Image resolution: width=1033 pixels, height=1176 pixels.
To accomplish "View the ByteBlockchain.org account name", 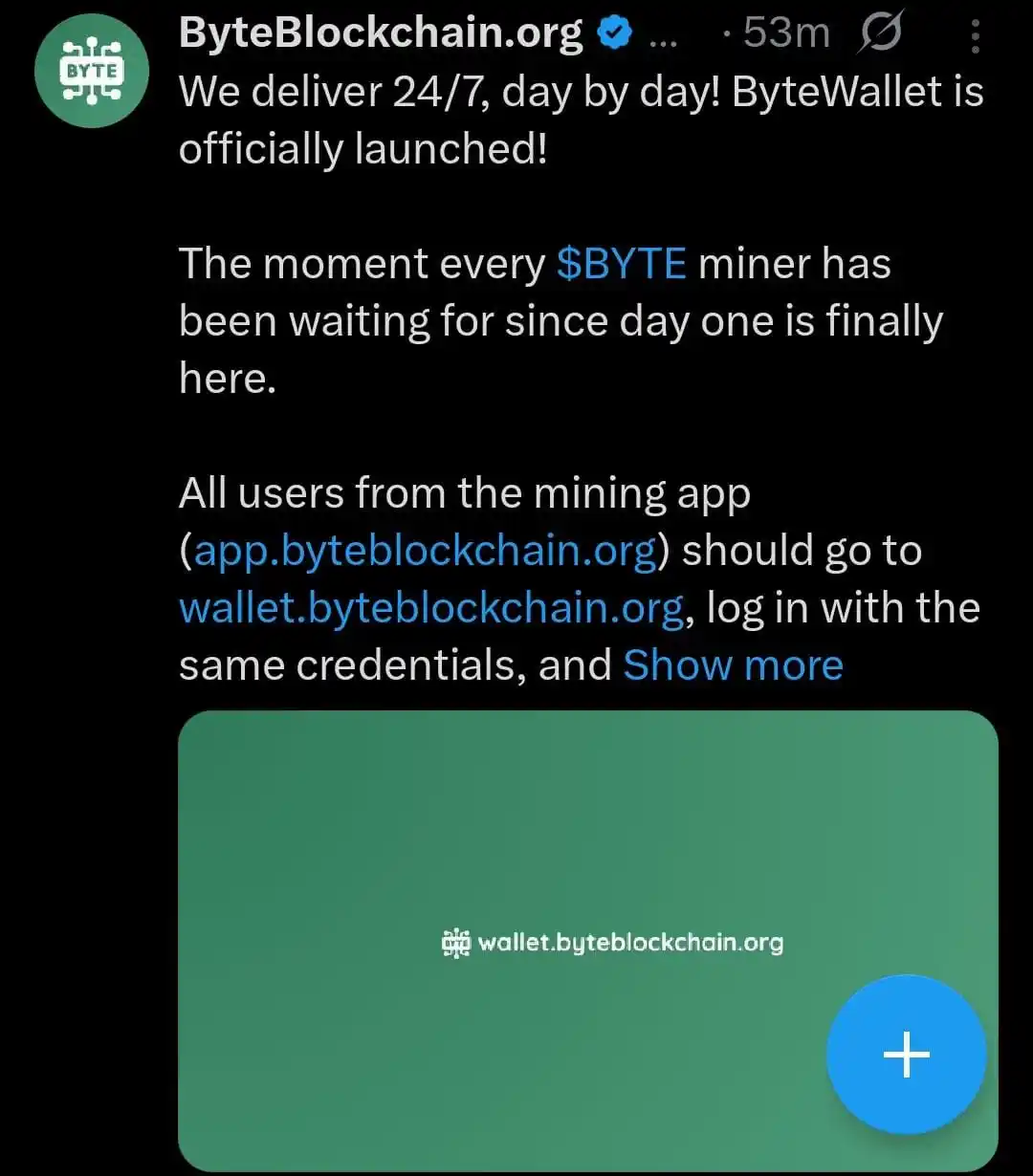I will (x=381, y=34).
